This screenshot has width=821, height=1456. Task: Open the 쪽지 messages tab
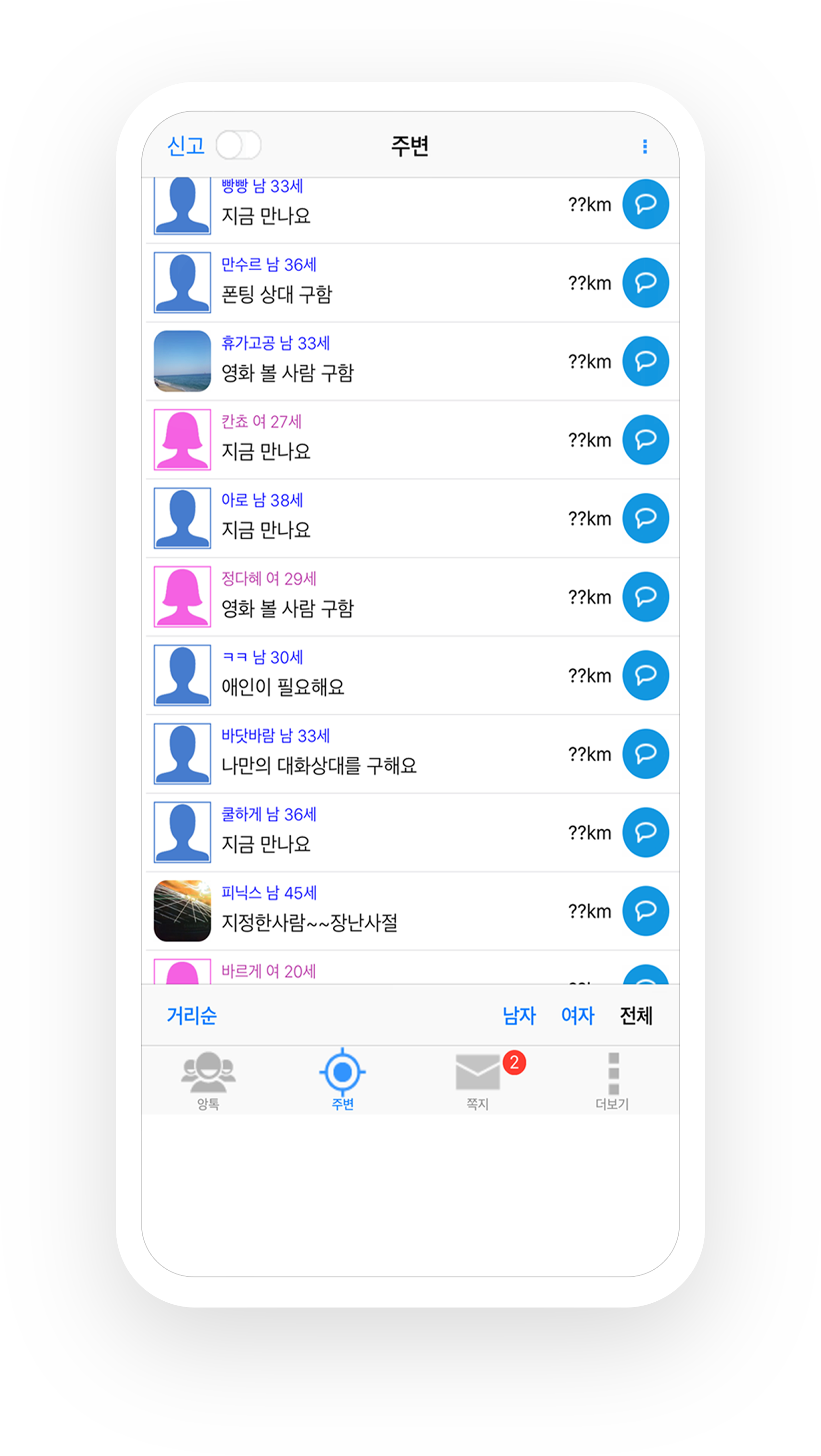pyautogui.click(x=478, y=1081)
